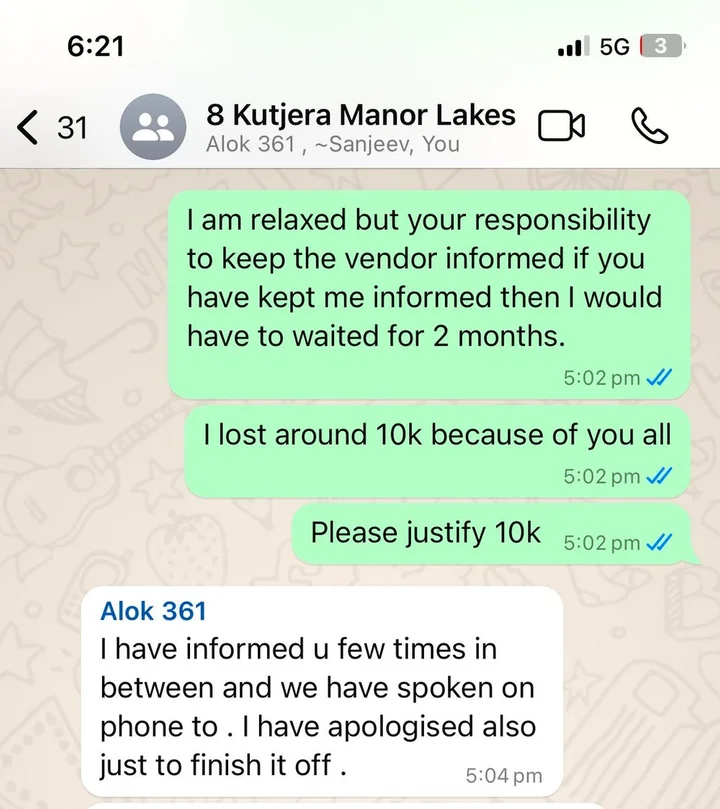This screenshot has height=809, width=720.
Task: Start a group video call
Action: pyautogui.click(x=561, y=126)
